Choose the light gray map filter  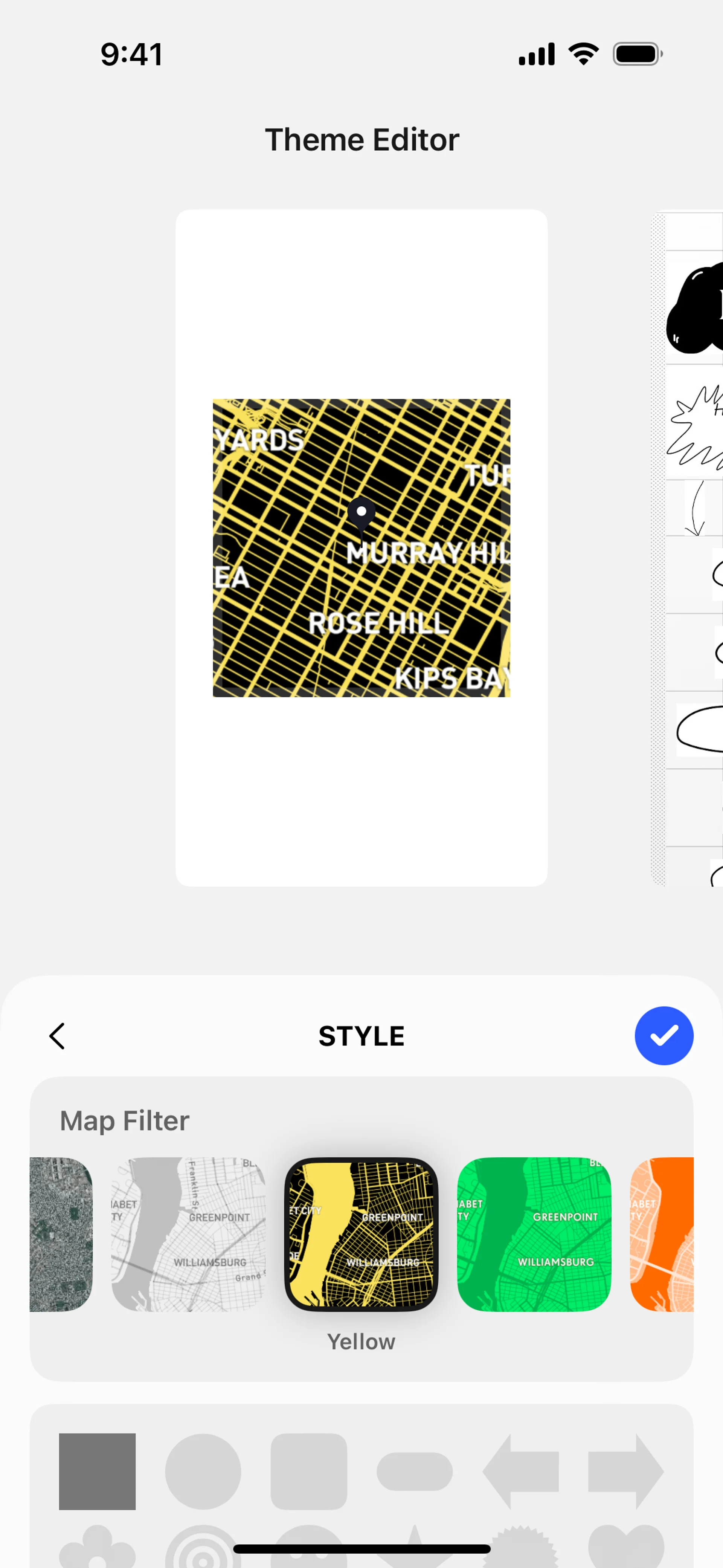point(188,1235)
